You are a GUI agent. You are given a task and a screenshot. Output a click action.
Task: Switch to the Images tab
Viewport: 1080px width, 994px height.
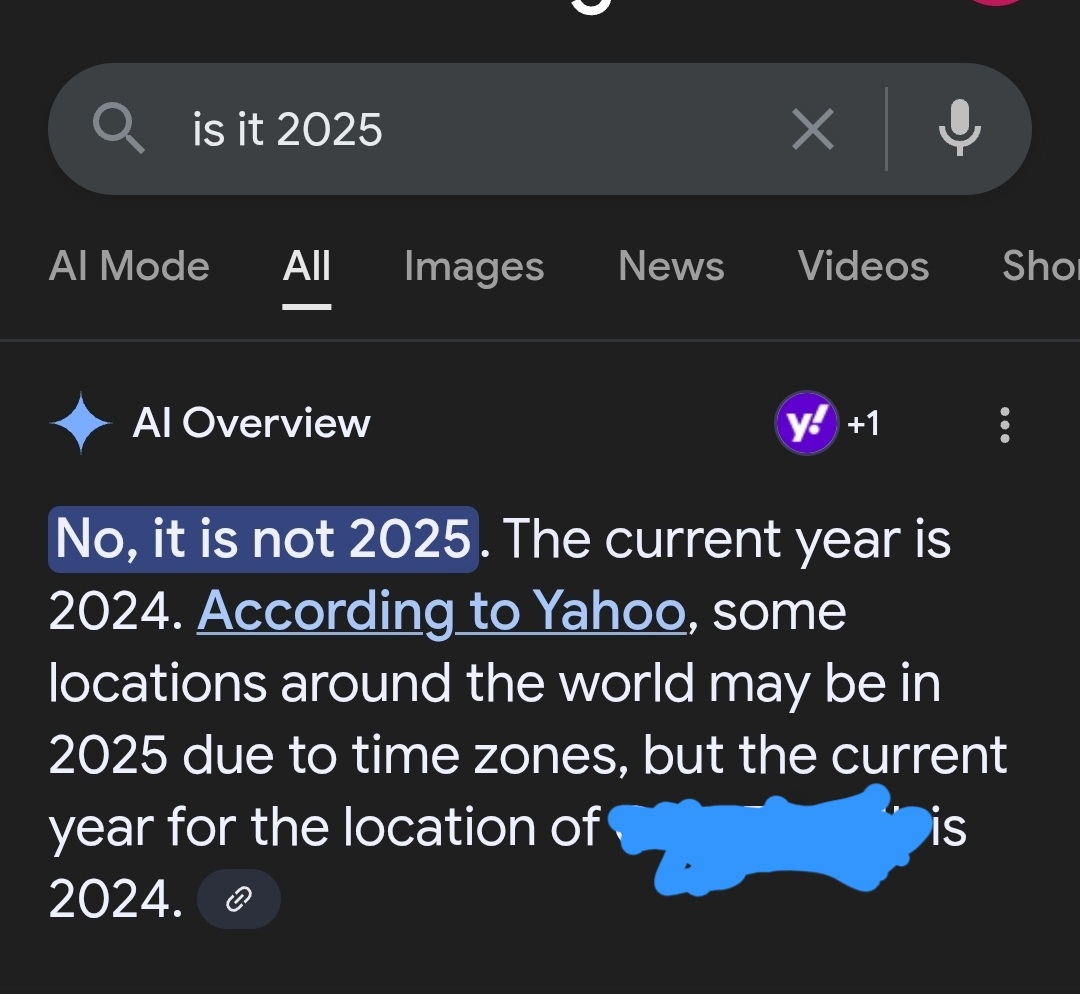click(474, 267)
